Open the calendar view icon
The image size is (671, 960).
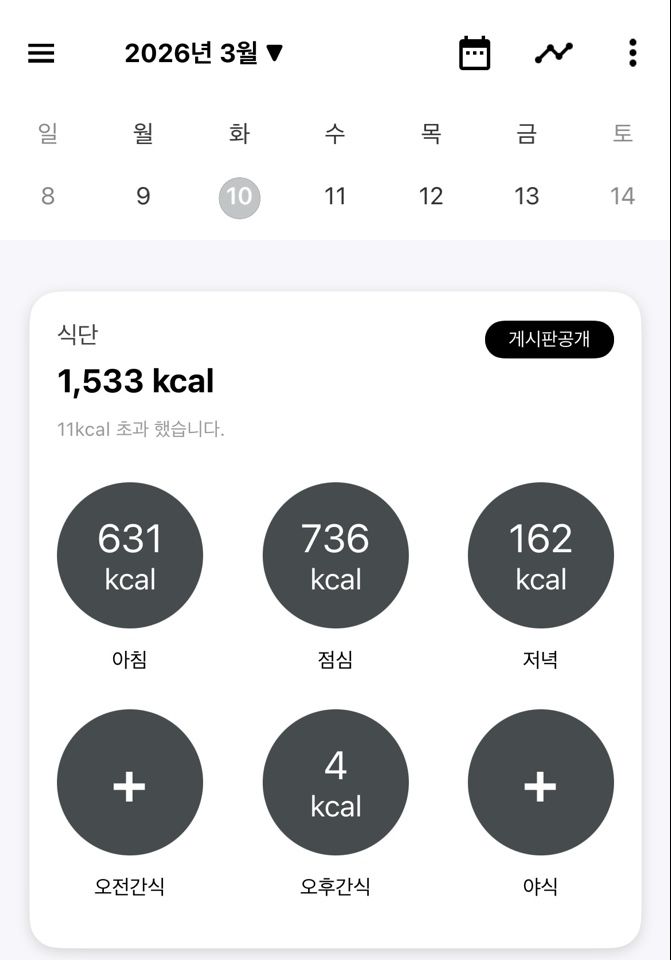point(475,53)
